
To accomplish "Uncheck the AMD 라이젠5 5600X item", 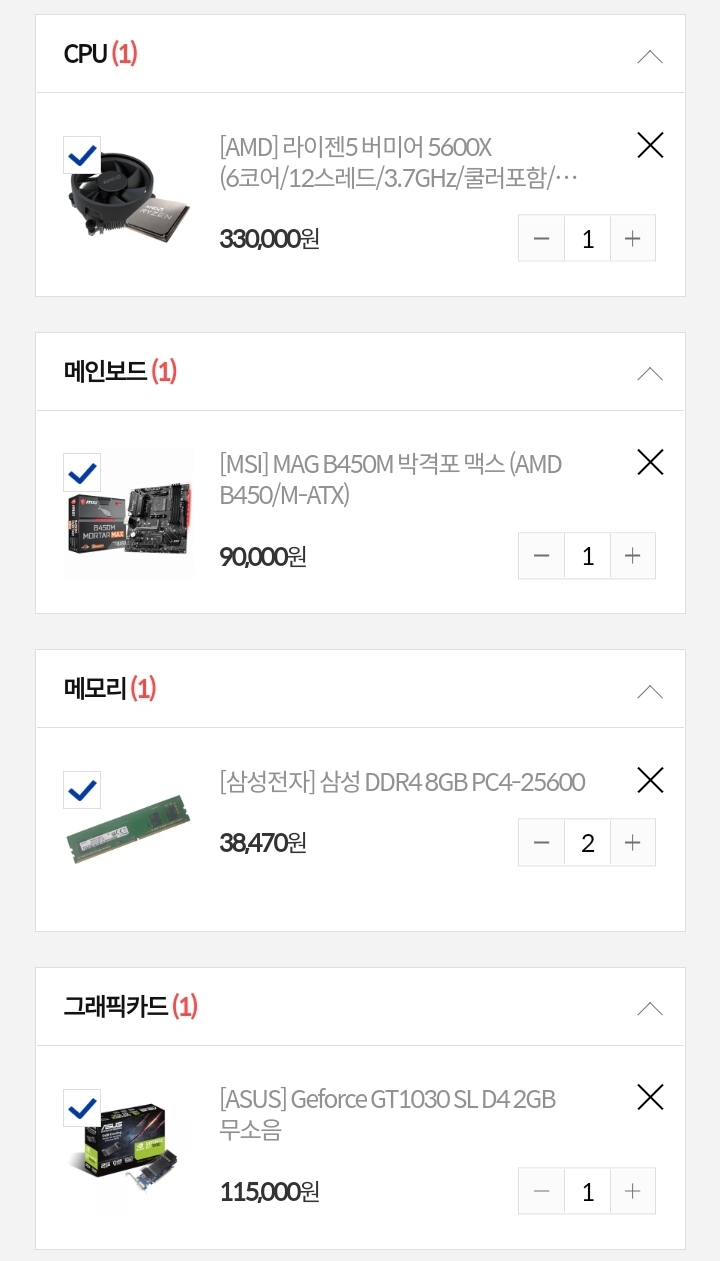I will 82,155.
